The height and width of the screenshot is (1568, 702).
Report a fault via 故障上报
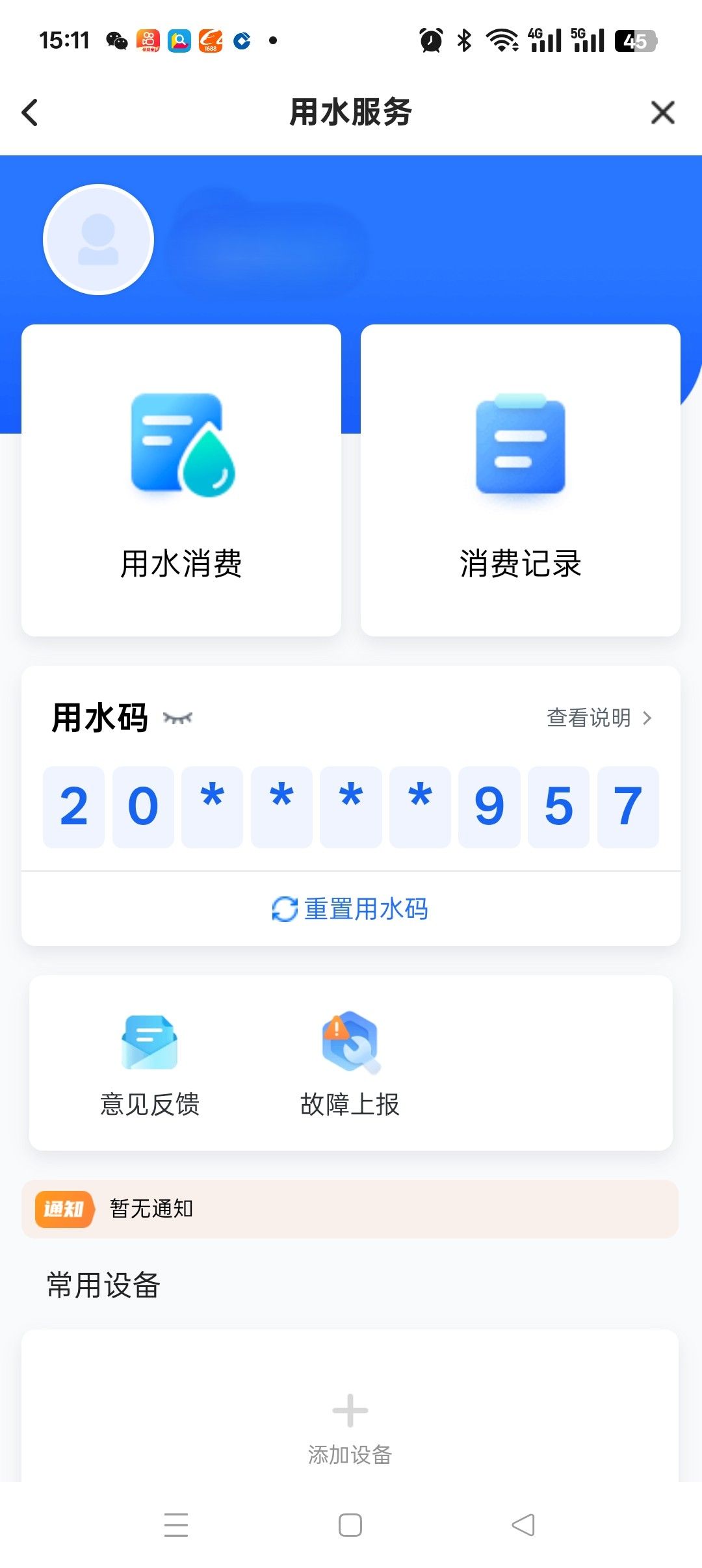350,1064
